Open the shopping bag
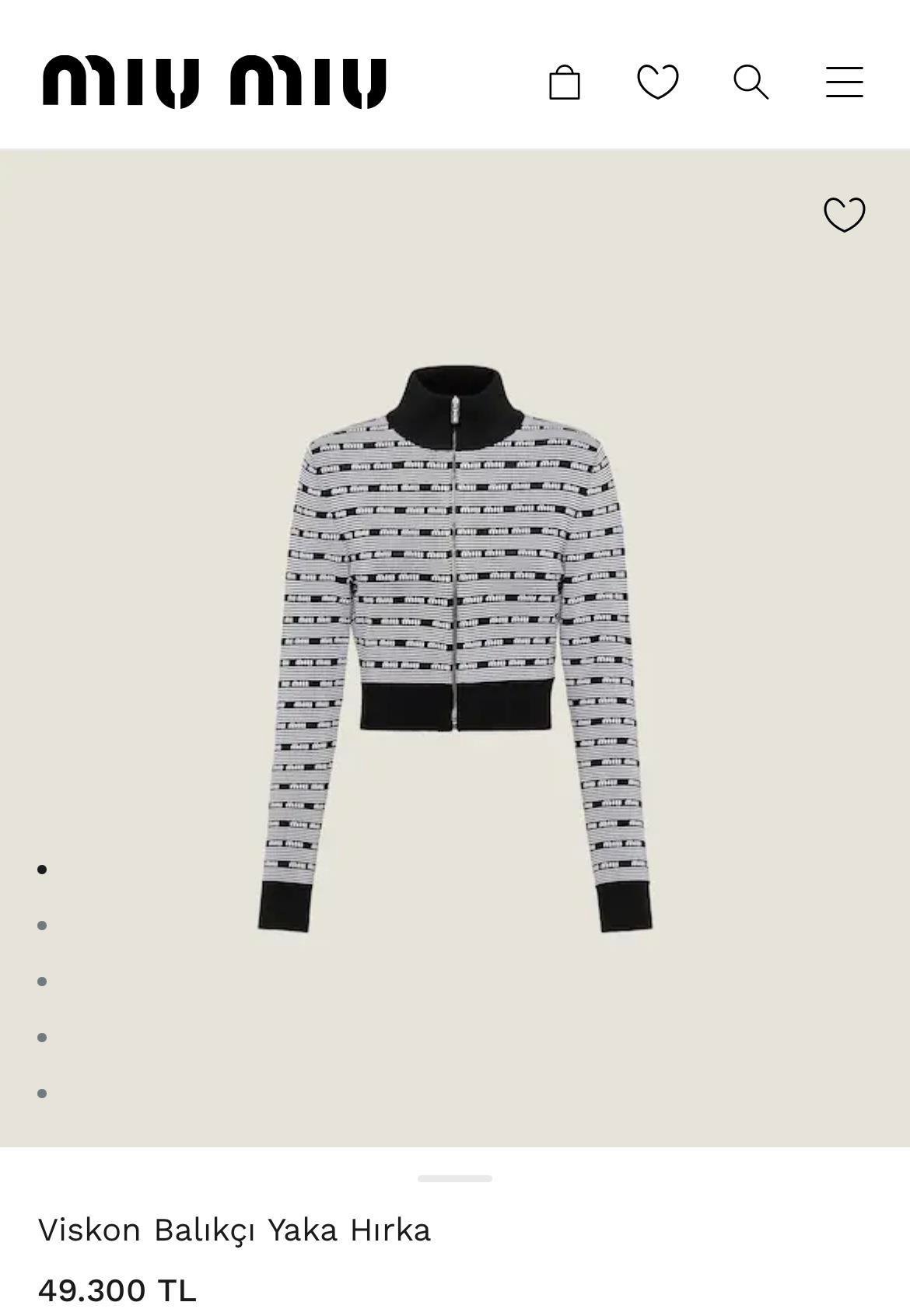 564,82
